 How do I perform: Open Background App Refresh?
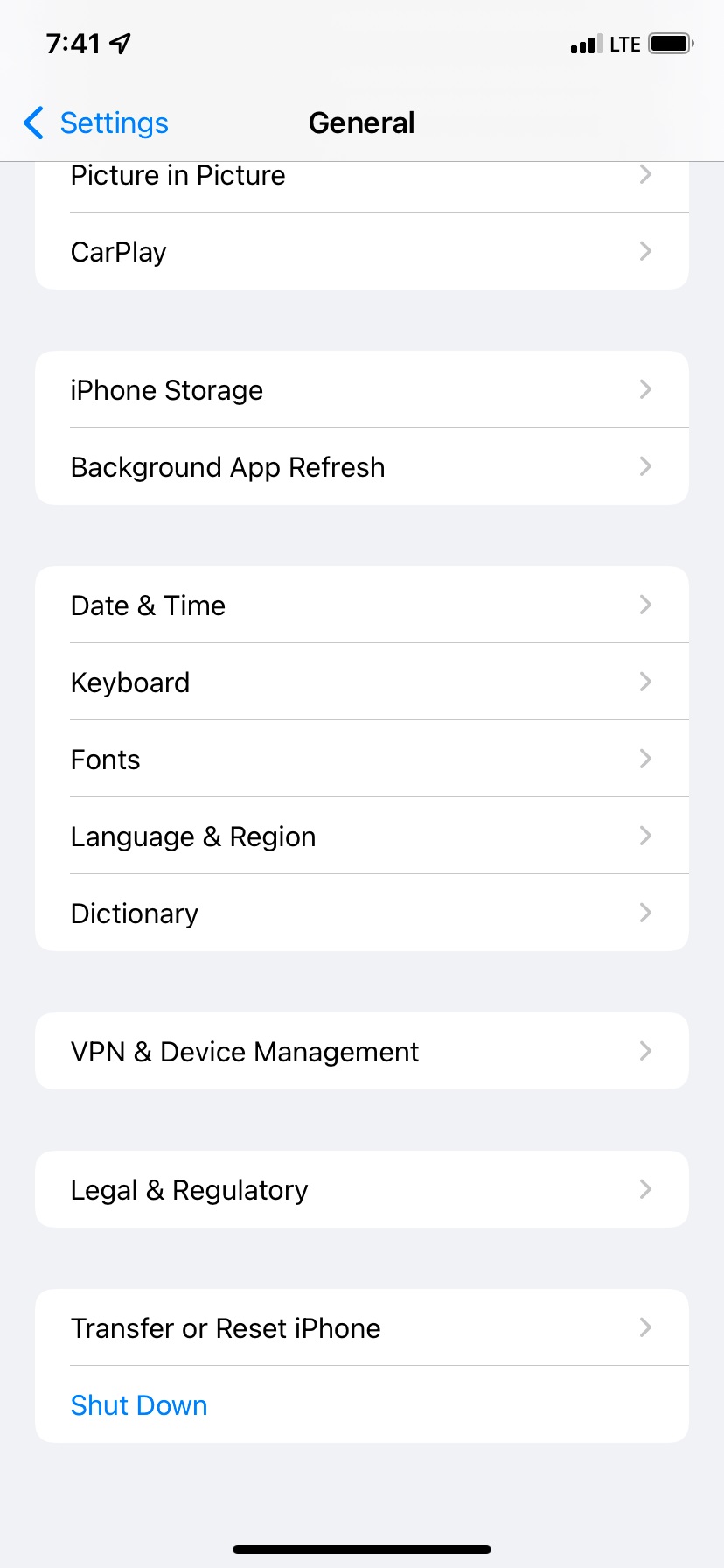362,466
